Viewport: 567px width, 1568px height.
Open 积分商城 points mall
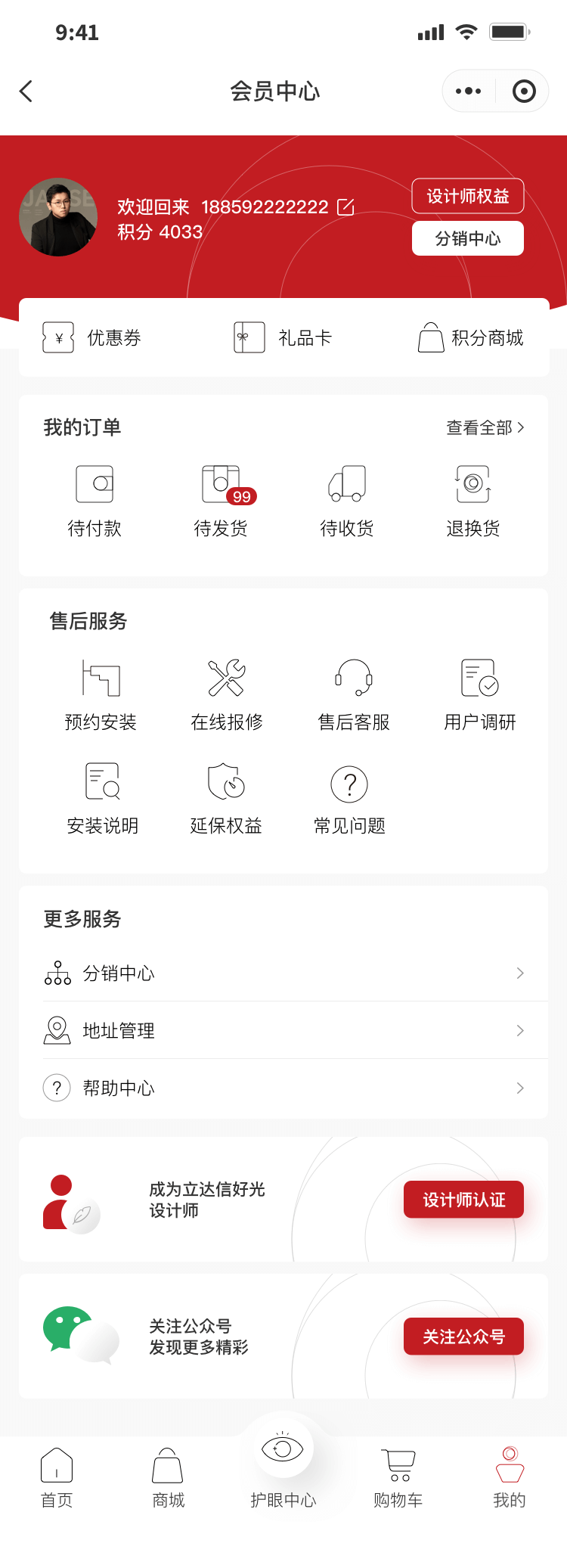pyautogui.click(x=471, y=337)
